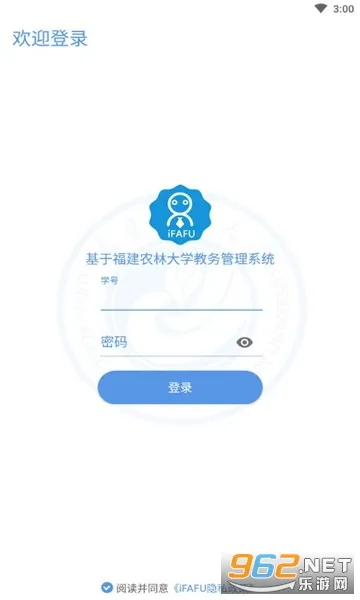Open the iFAFU privacy policy link
The height and width of the screenshot is (600, 360).
pos(212,588)
